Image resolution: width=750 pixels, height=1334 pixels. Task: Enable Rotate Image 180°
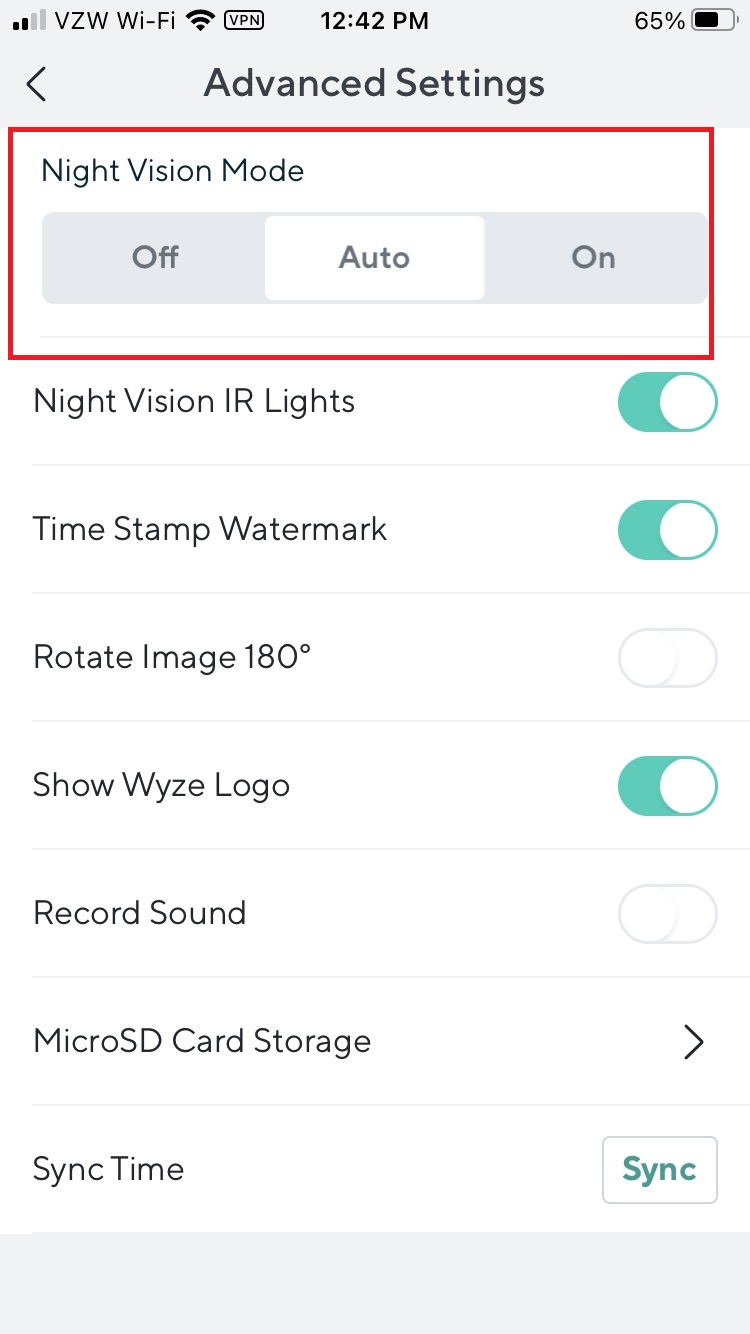click(667, 658)
